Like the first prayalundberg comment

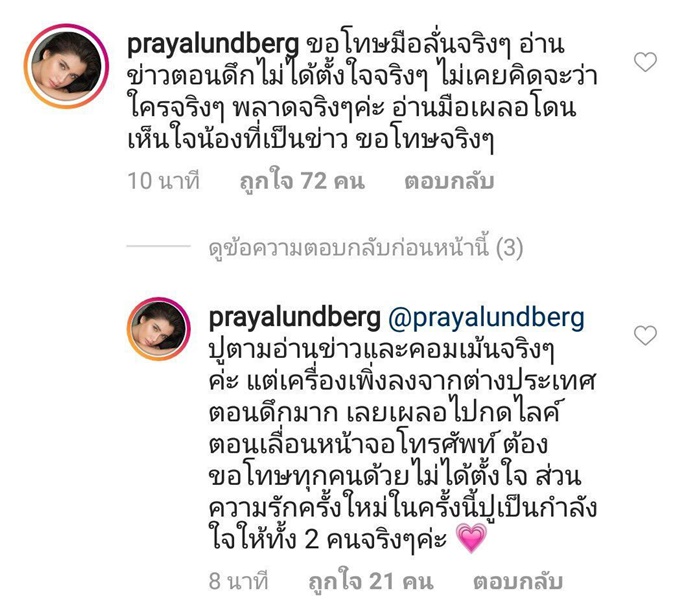tap(647, 63)
